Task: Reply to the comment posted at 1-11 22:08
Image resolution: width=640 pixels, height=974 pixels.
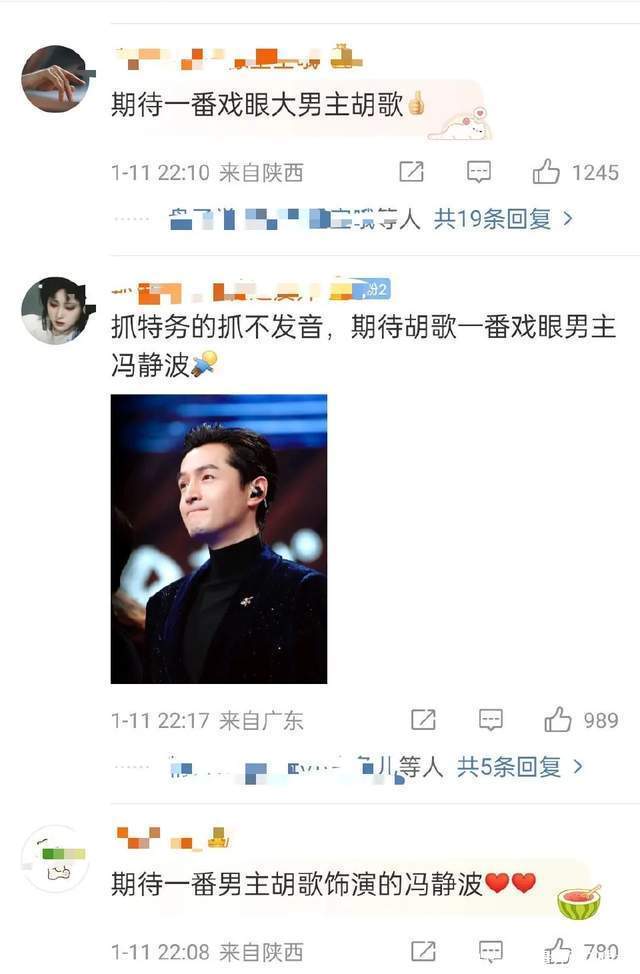Action: coord(490,951)
